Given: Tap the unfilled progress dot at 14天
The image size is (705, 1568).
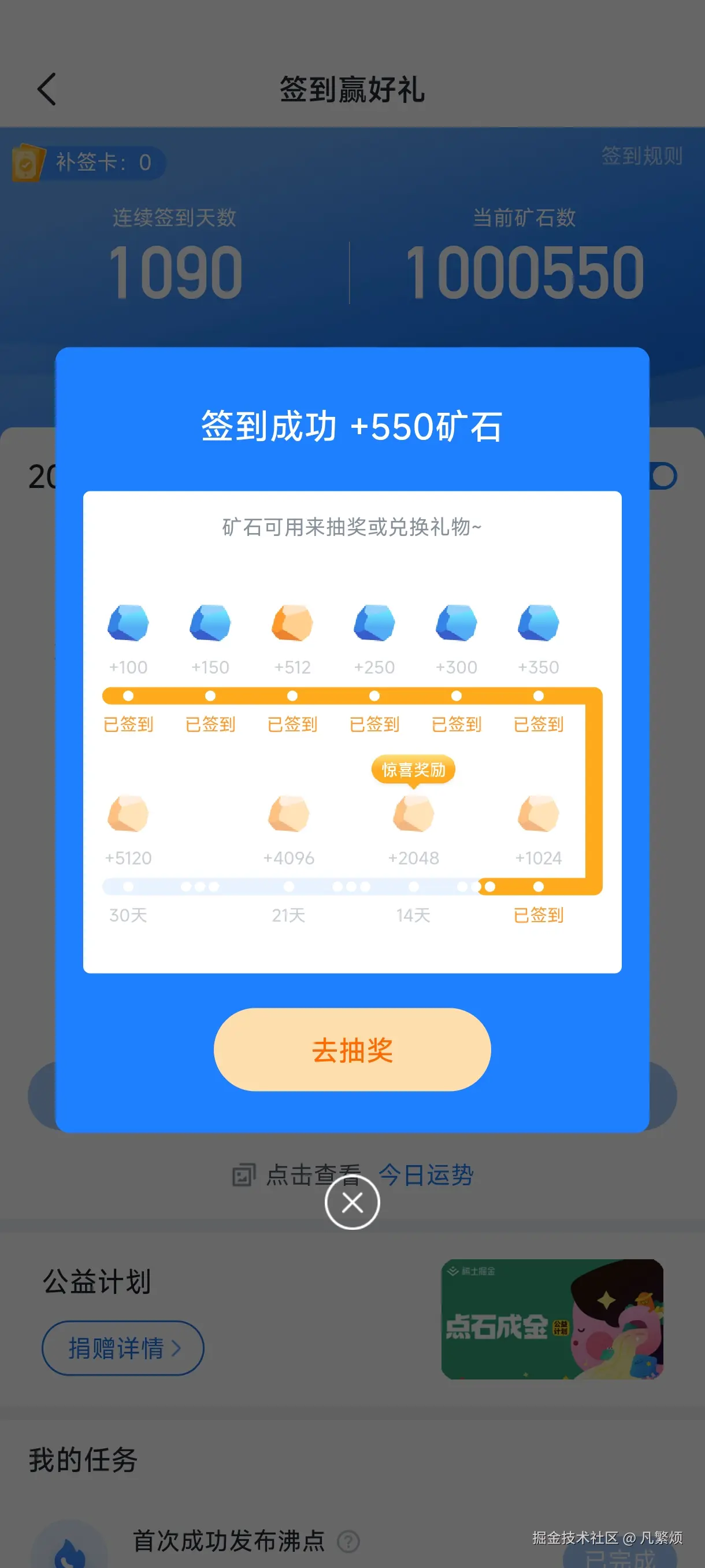Looking at the screenshot, I should point(413,887).
